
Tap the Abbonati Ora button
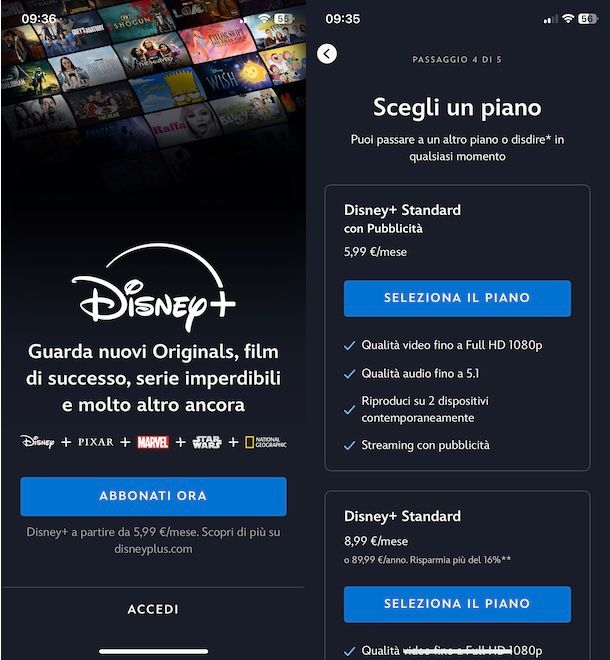[153, 496]
